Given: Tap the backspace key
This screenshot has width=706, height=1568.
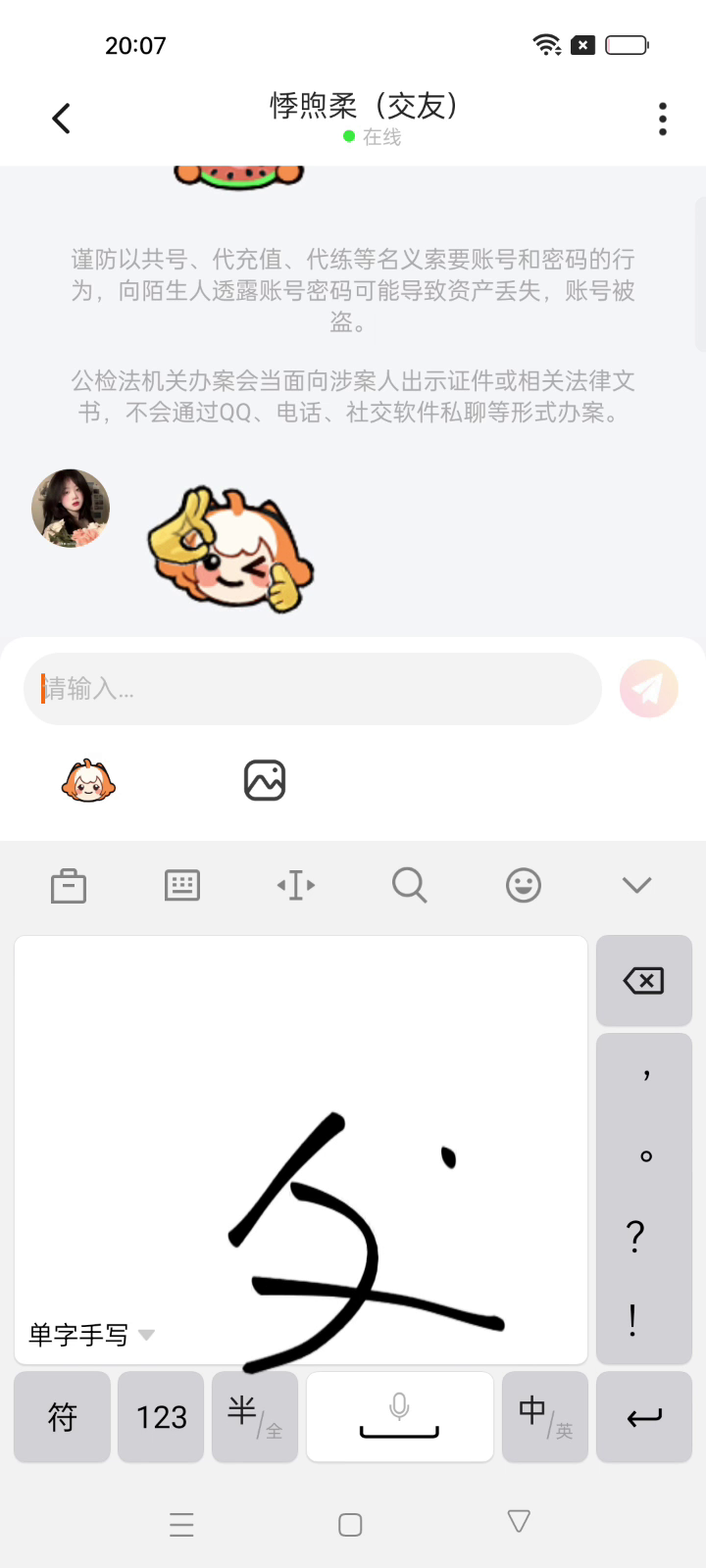Looking at the screenshot, I should coord(643,981).
